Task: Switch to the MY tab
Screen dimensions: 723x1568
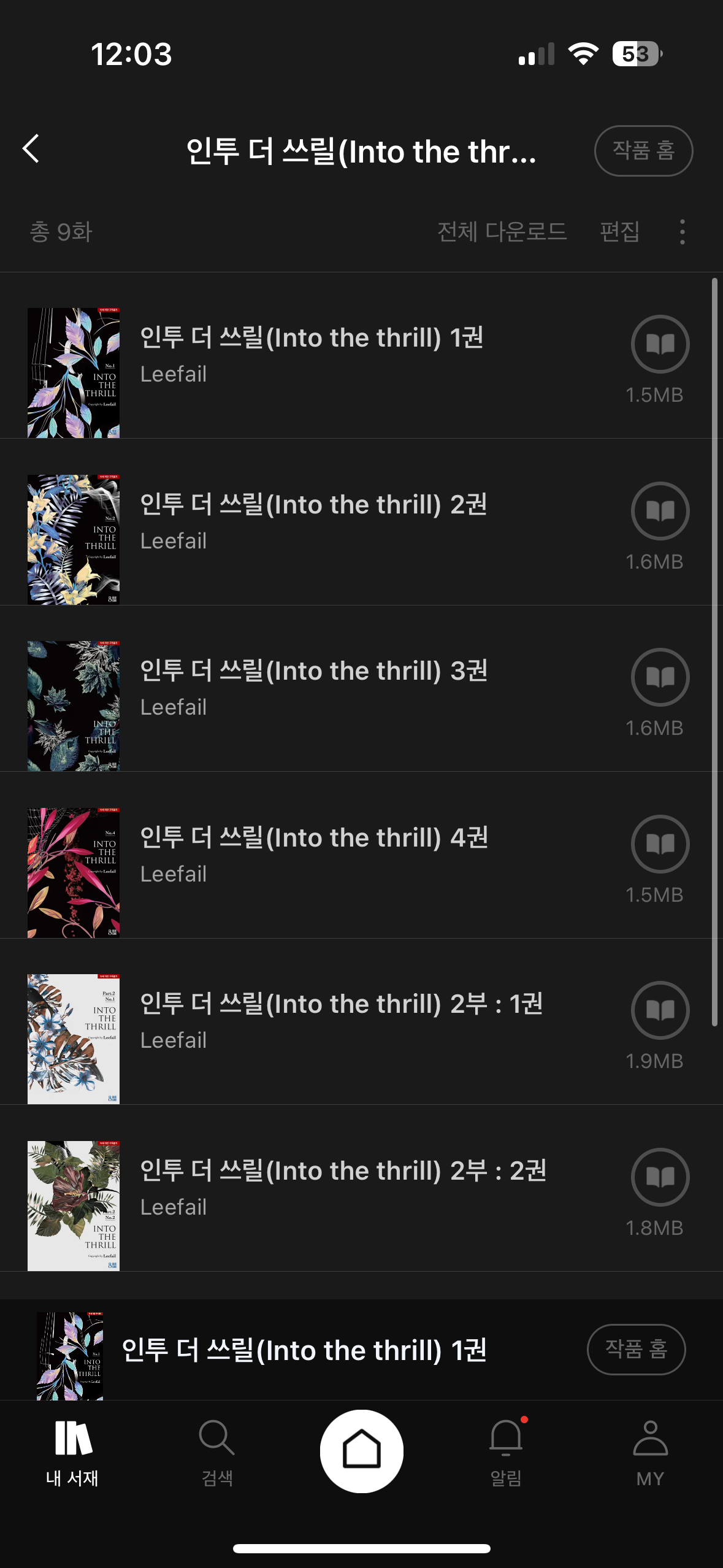Action: tap(650, 1451)
